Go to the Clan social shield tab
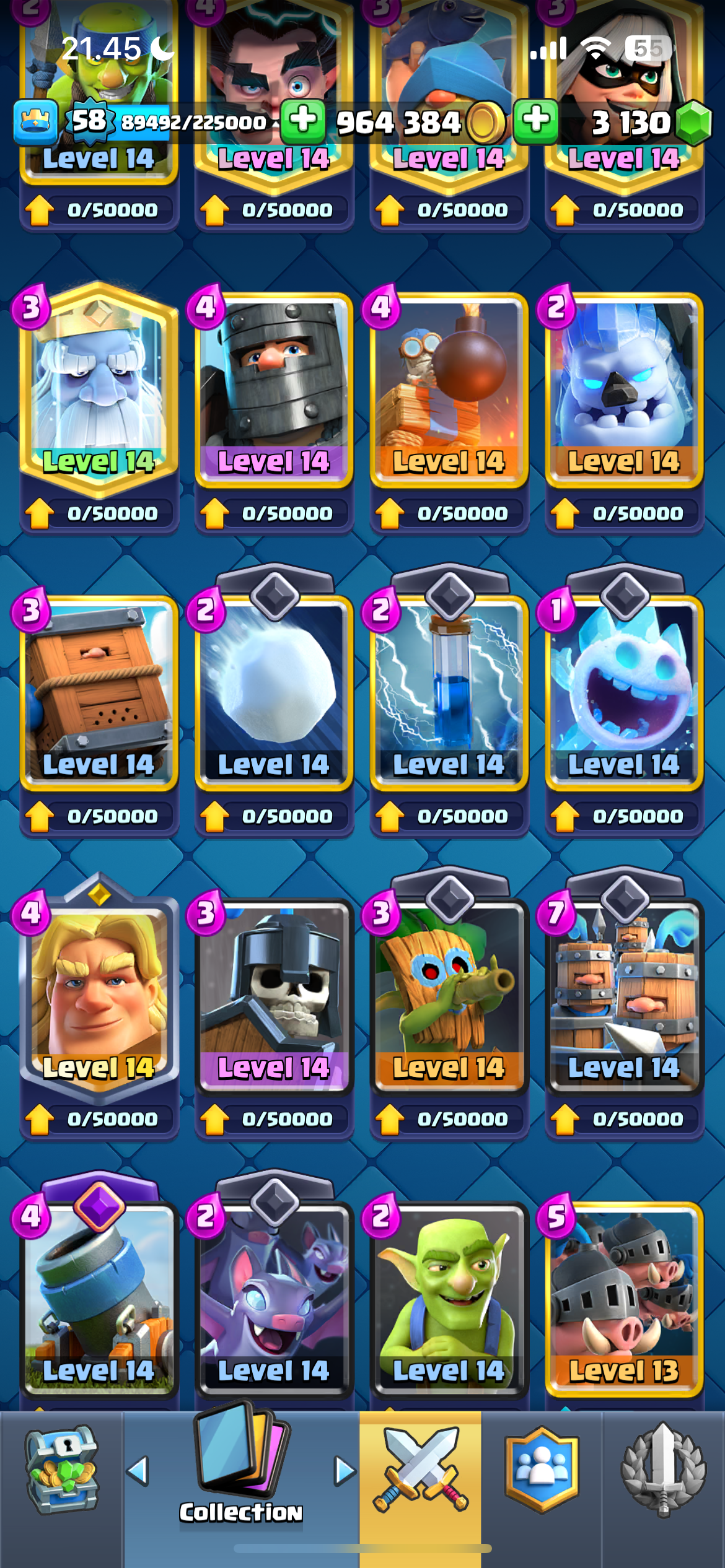Image resolution: width=725 pixels, height=1568 pixels. coord(542,1471)
